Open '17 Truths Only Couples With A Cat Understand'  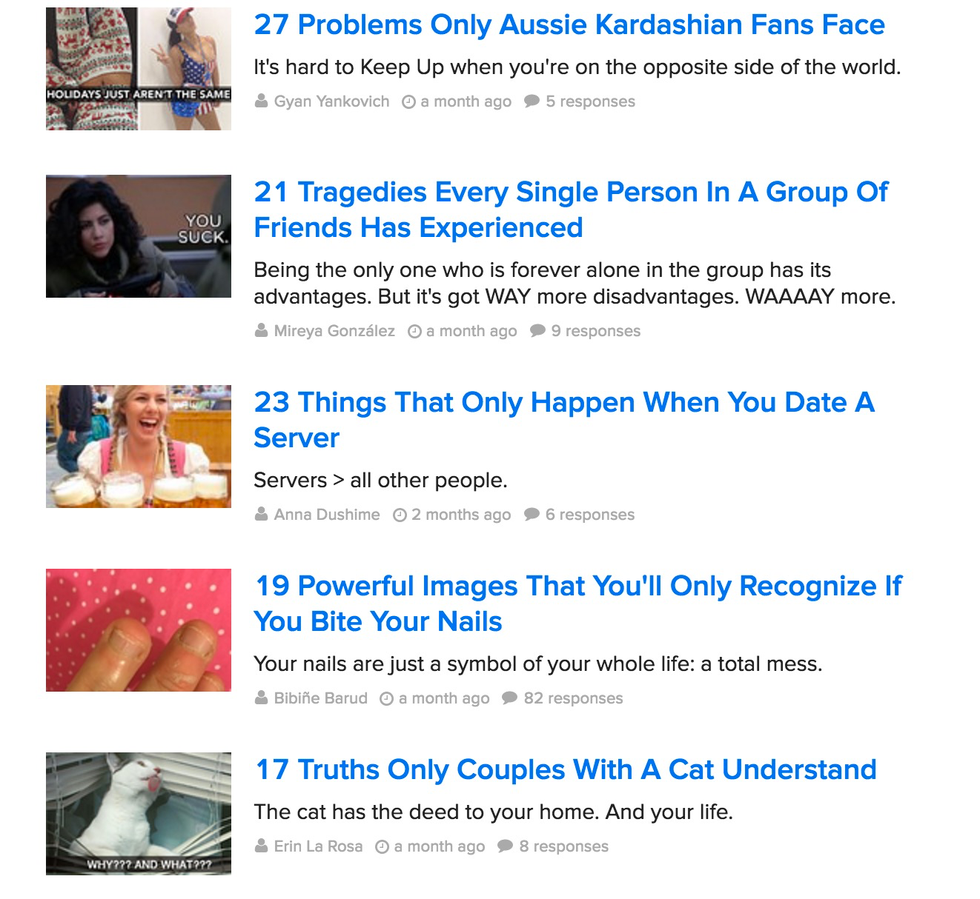pyautogui.click(x=565, y=770)
